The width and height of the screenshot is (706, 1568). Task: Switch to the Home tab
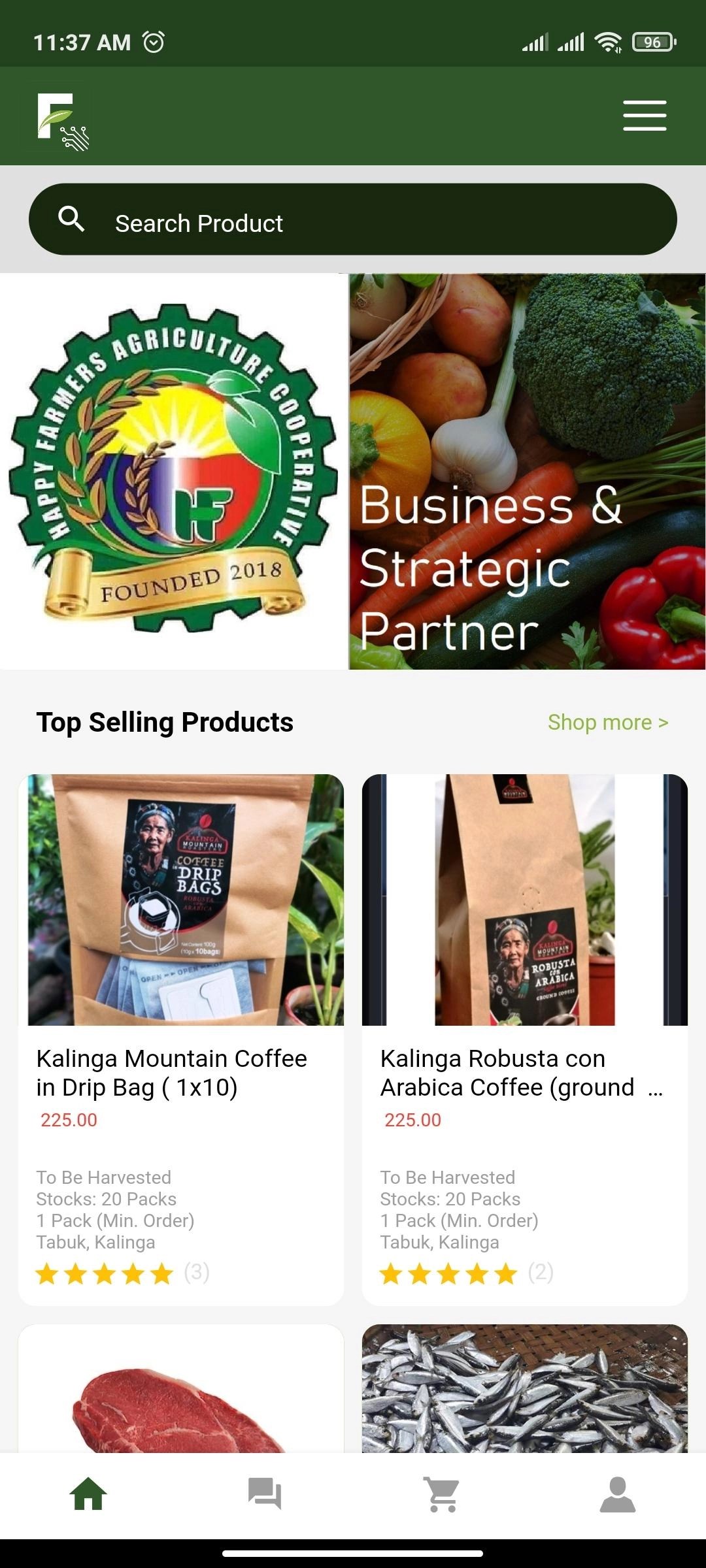[x=88, y=1494]
